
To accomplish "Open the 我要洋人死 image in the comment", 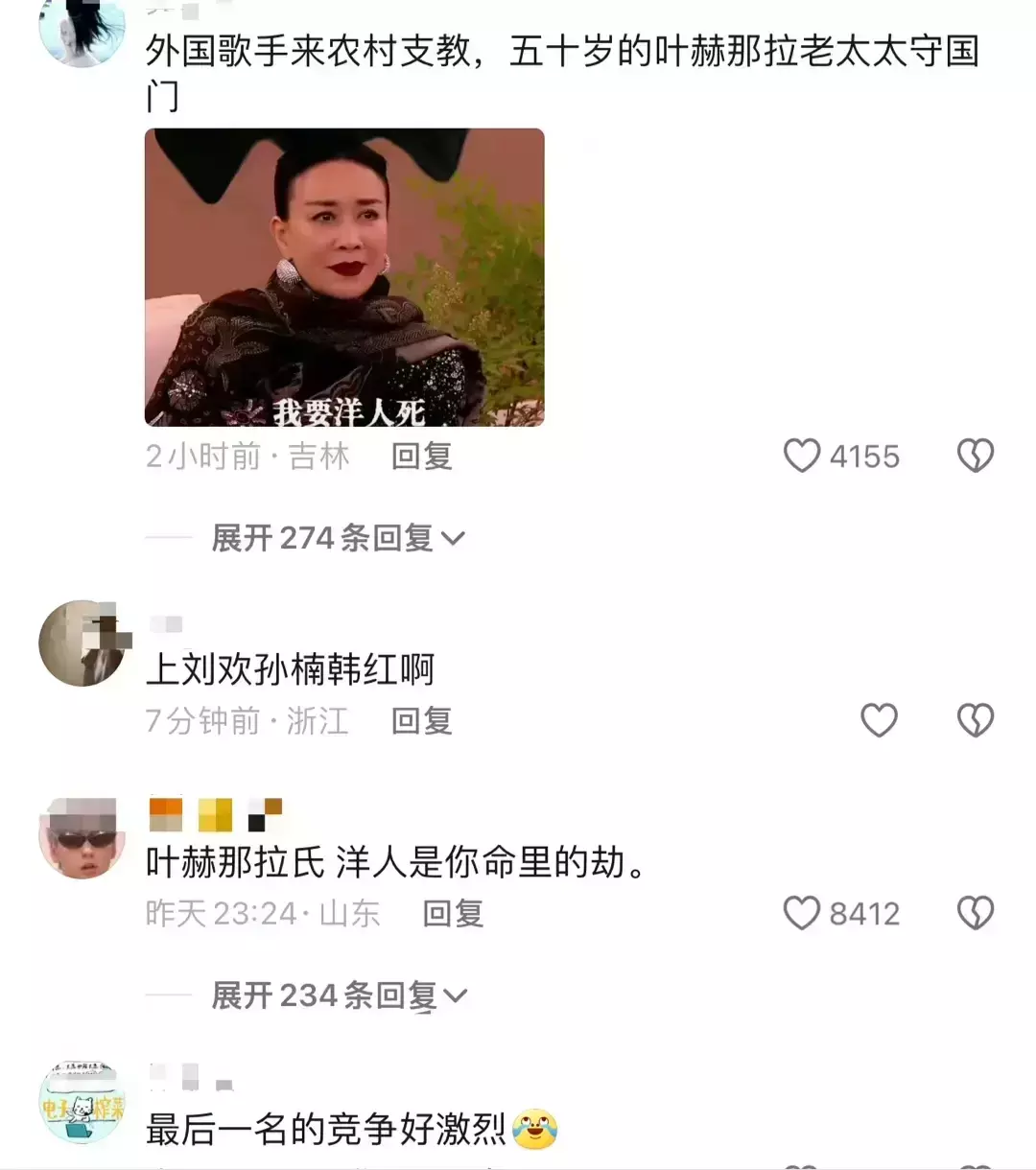I will point(344,277).
